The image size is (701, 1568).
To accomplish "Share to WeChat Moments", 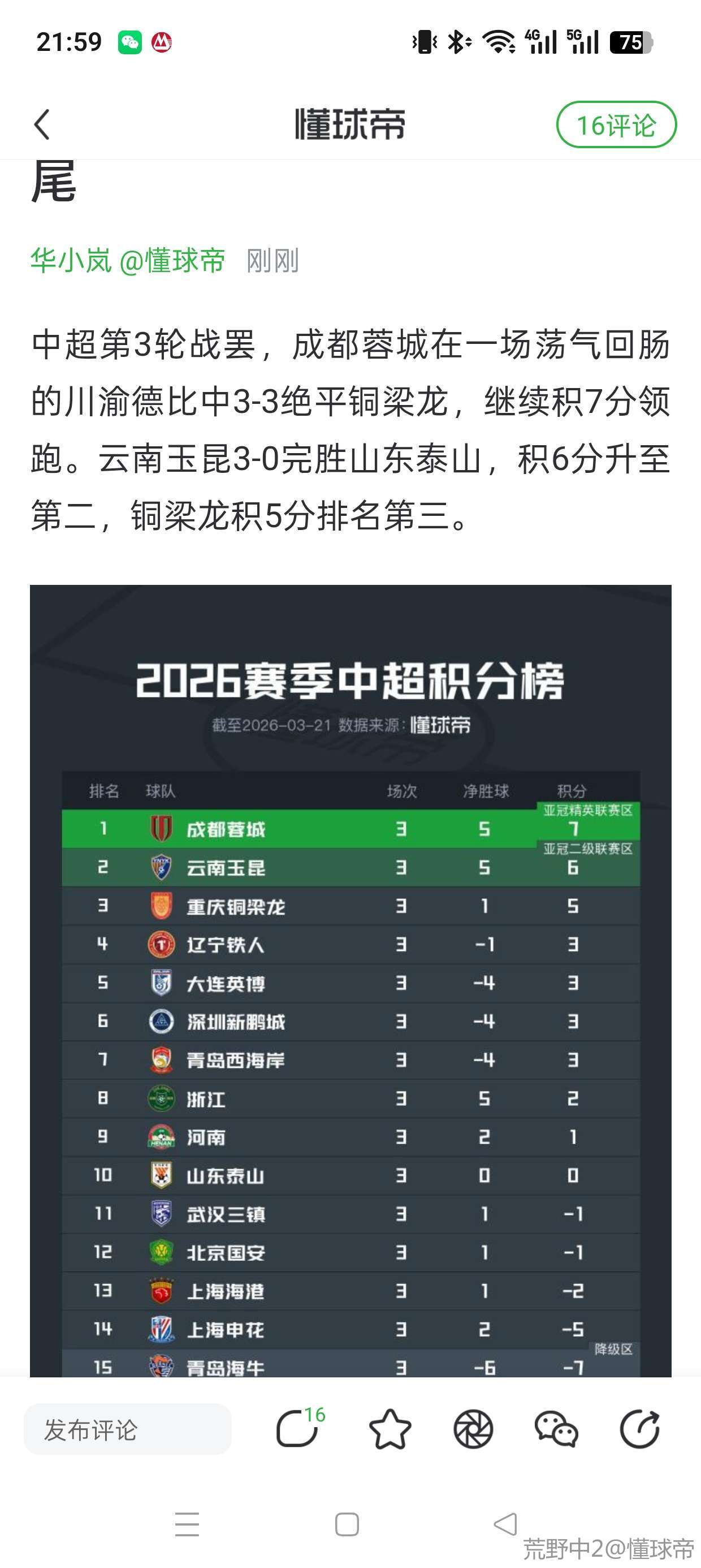I will pos(473,1429).
